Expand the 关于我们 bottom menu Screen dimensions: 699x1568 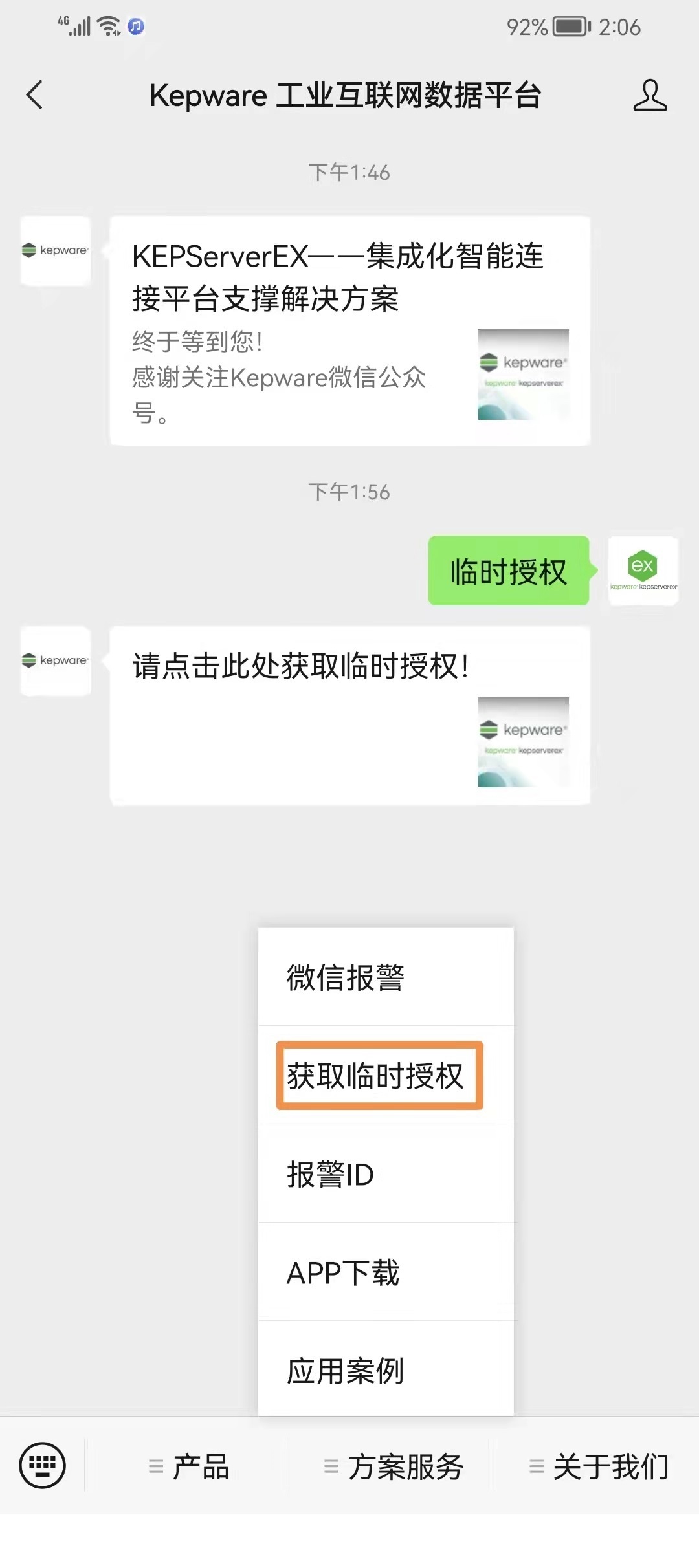click(598, 1466)
